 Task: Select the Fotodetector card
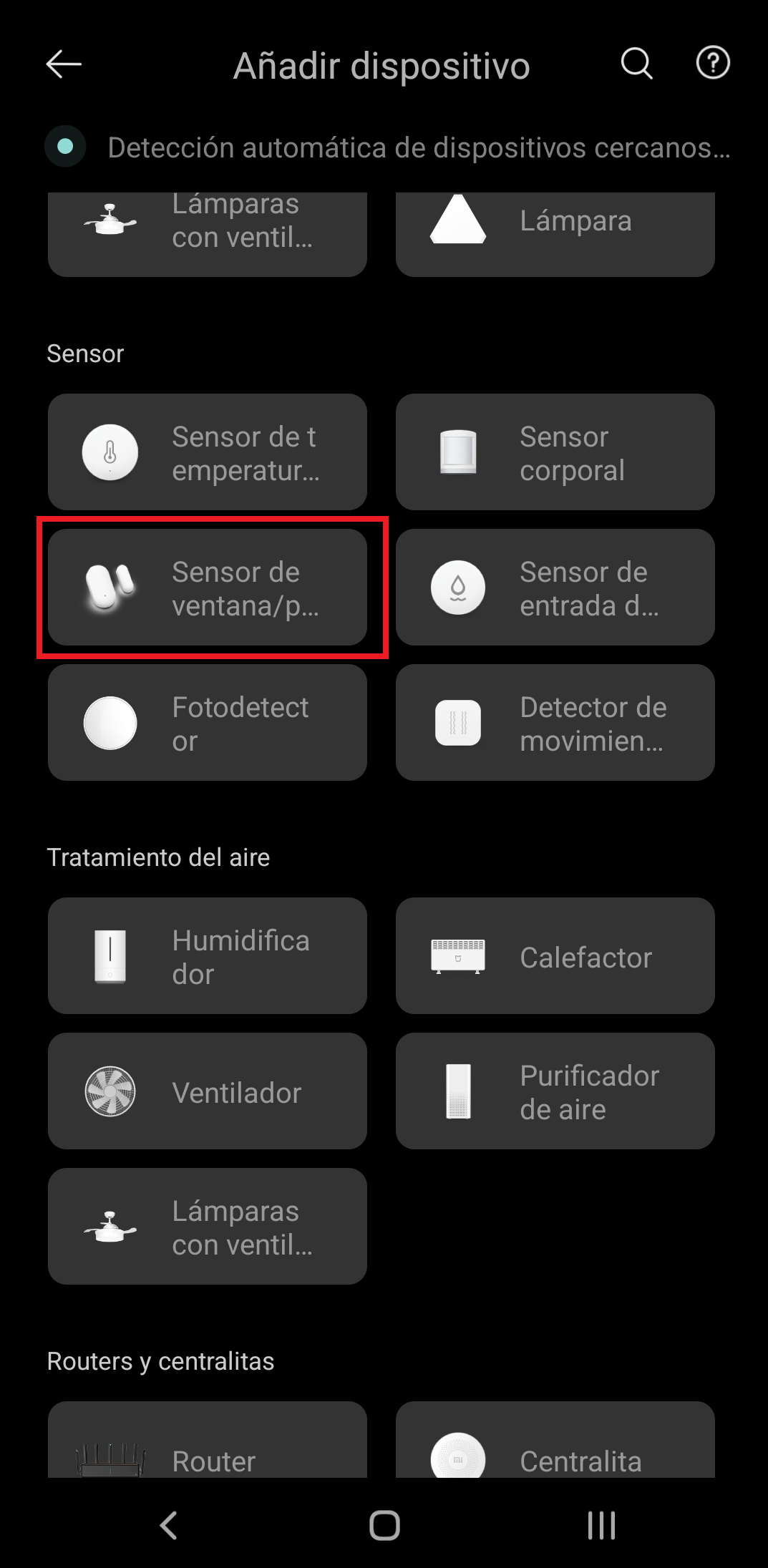[208, 723]
